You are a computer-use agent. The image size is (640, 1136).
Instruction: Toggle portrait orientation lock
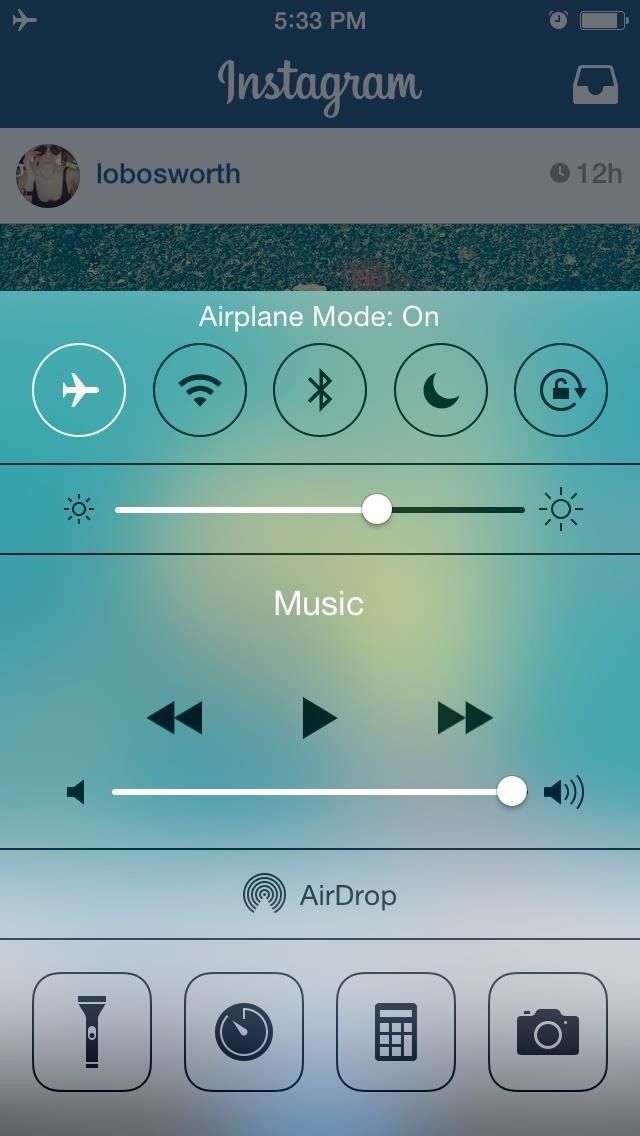[561, 390]
